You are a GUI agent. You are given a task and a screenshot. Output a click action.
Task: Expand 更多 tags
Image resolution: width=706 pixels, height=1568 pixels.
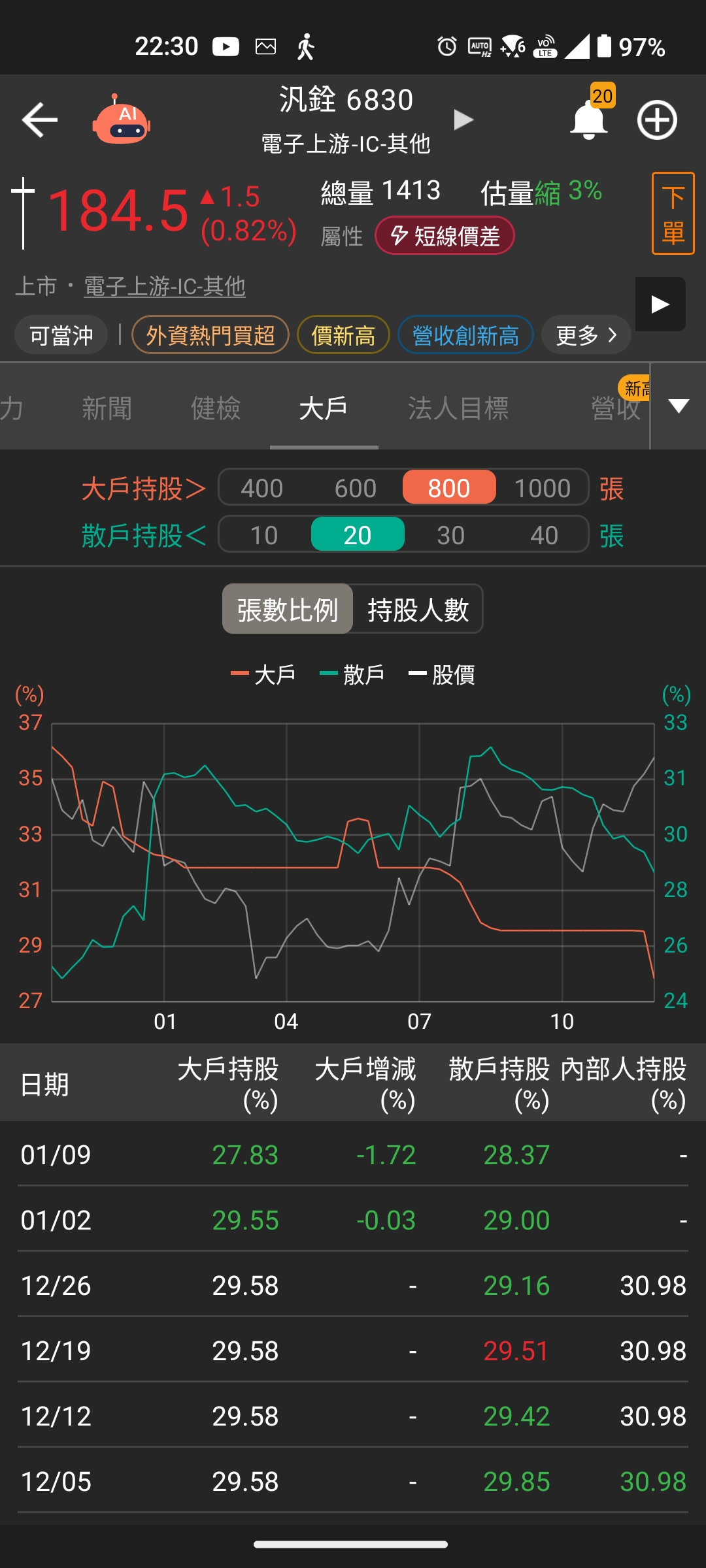point(586,335)
